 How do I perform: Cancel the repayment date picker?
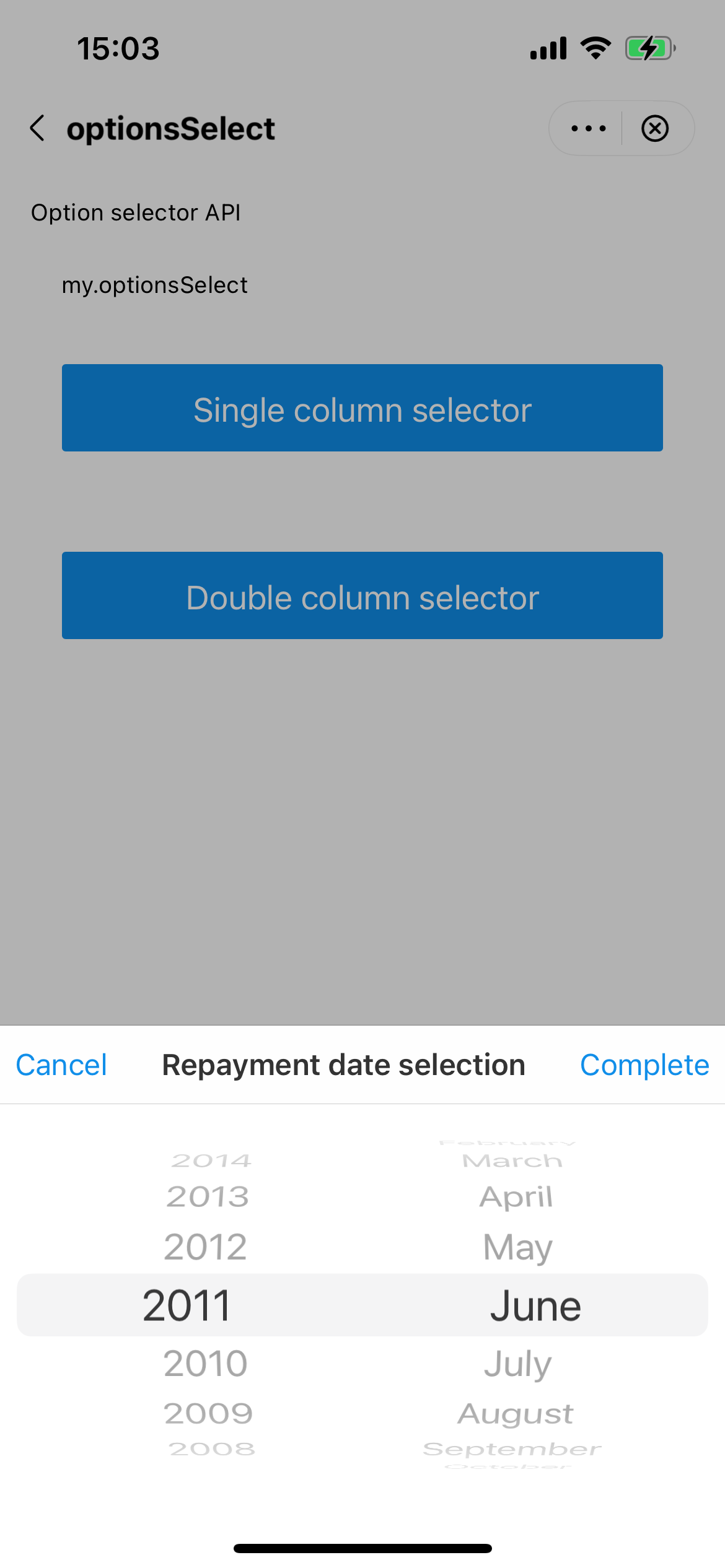click(61, 1065)
